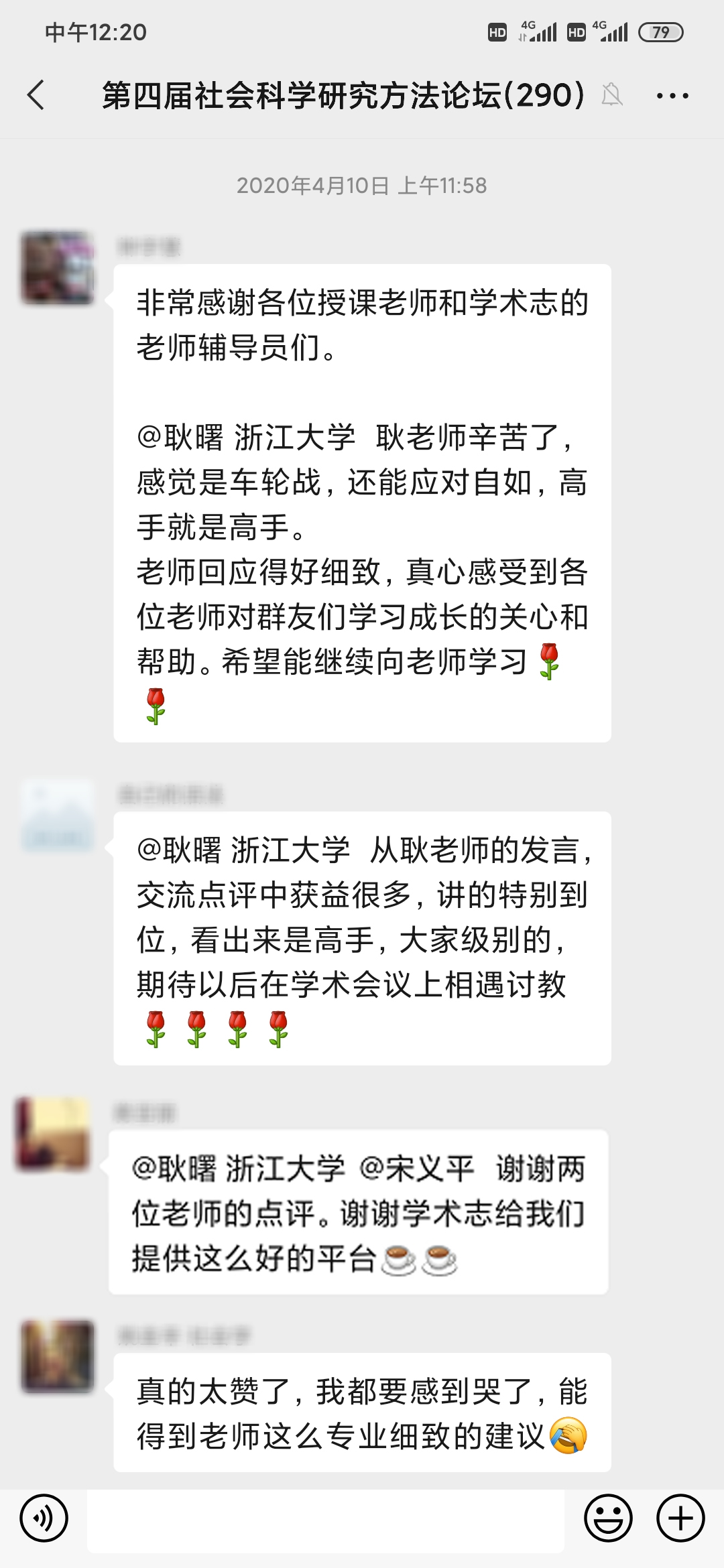Open the three-dot chat info menu
This screenshot has width=724, height=1568.
pyautogui.click(x=672, y=96)
